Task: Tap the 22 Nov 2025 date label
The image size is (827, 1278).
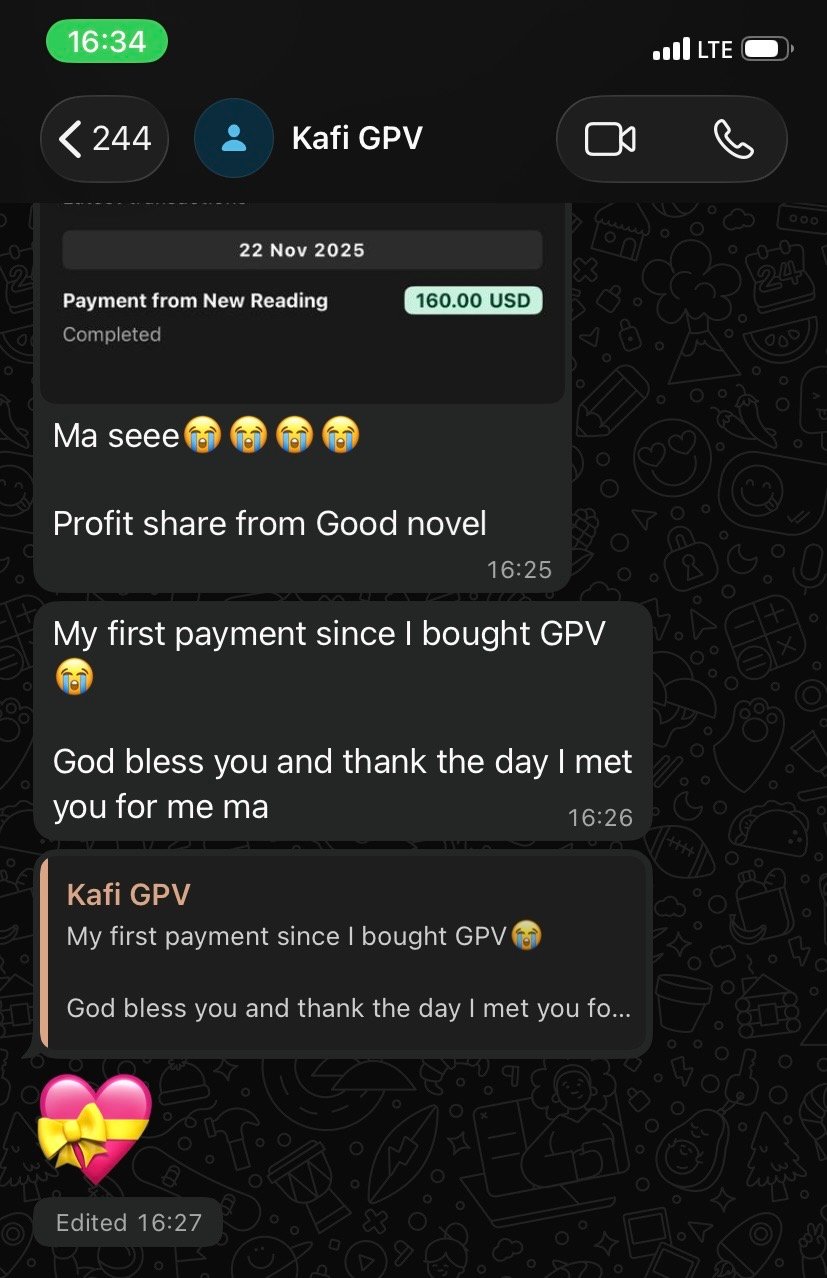Action: point(301,249)
